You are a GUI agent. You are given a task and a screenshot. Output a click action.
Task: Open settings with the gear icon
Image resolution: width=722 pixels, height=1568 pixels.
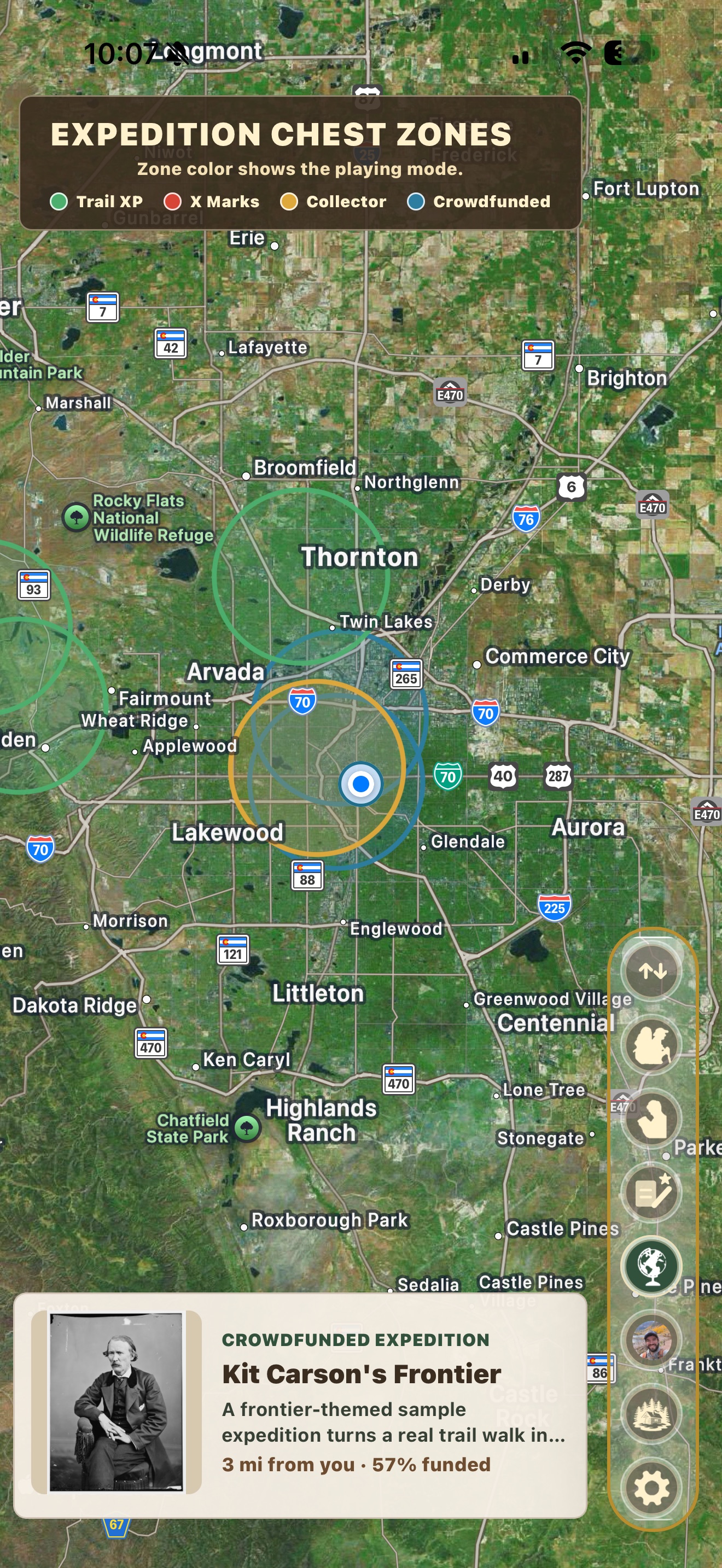pos(652,1488)
